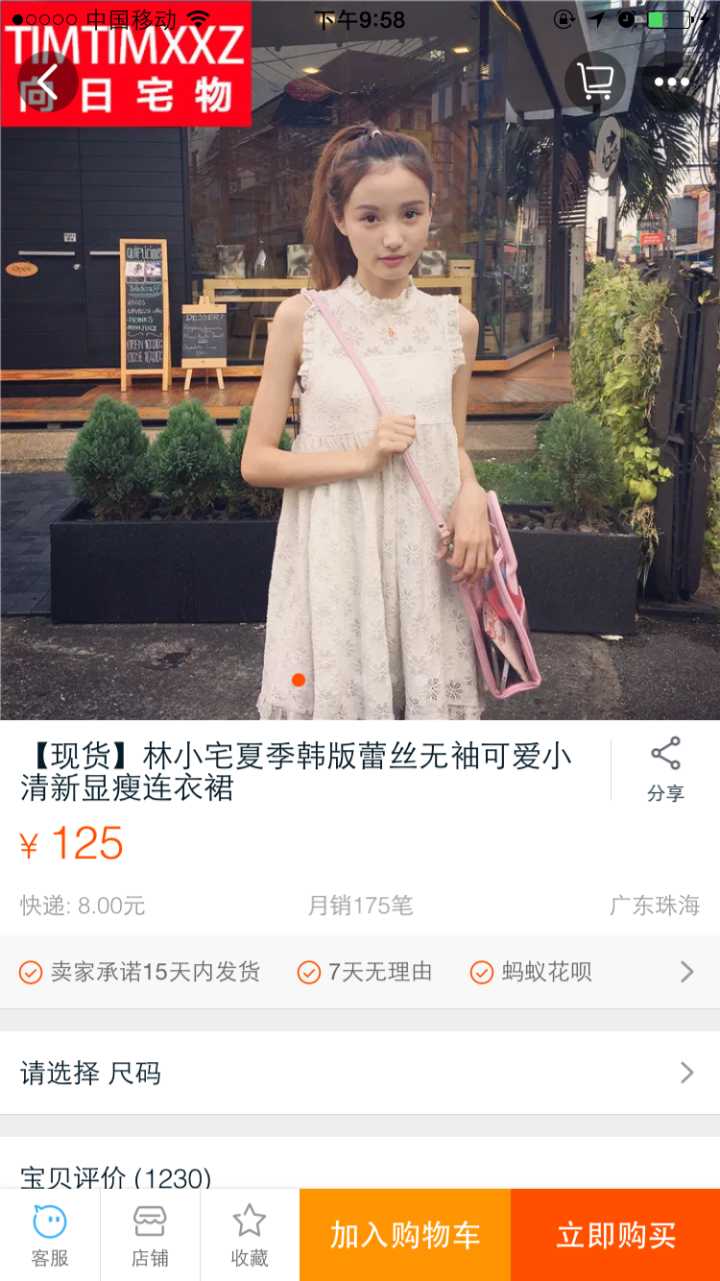Open the 请选择 尺码 size picker
Viewport: 720px width, 1281px height.
click(x=360, y=1073)
